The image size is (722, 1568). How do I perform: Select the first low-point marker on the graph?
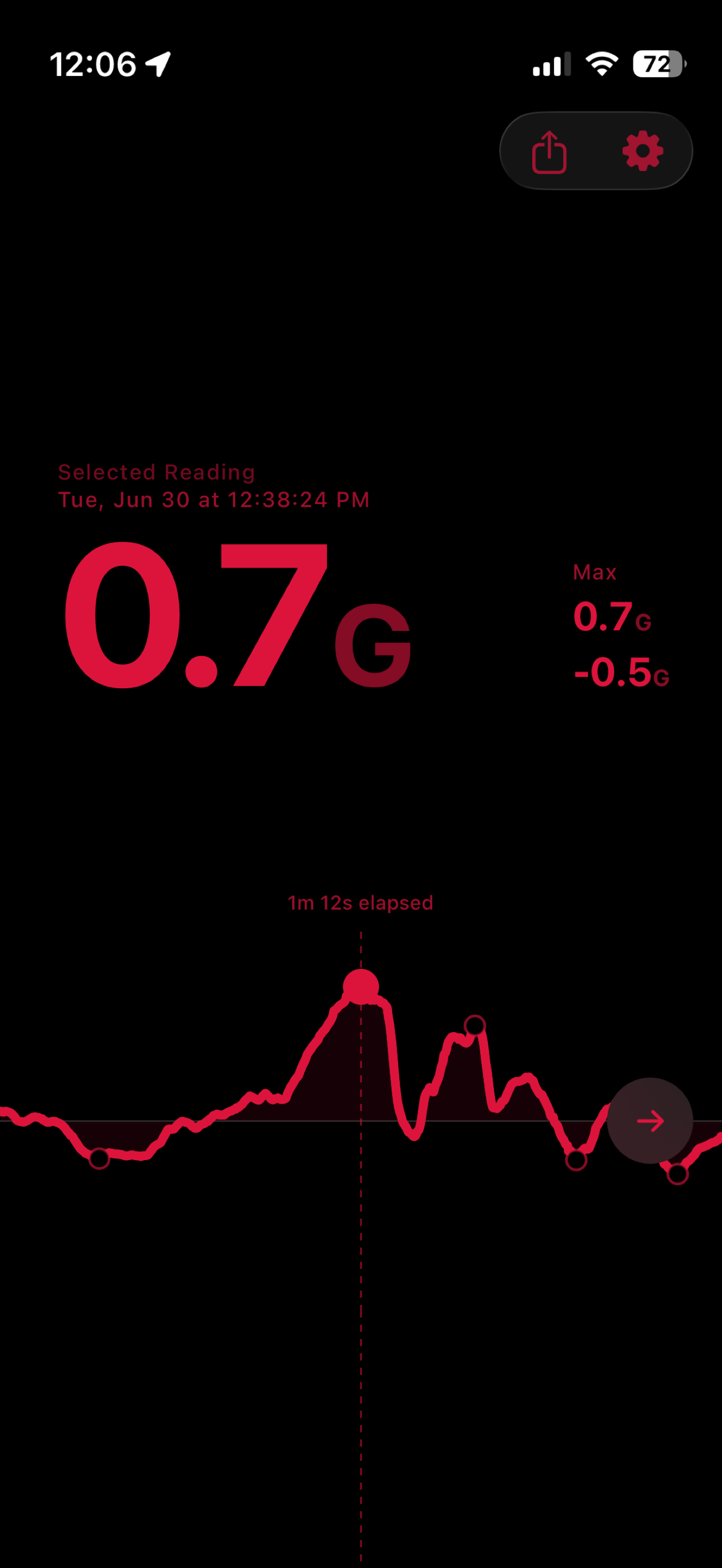pos(99,1159)
